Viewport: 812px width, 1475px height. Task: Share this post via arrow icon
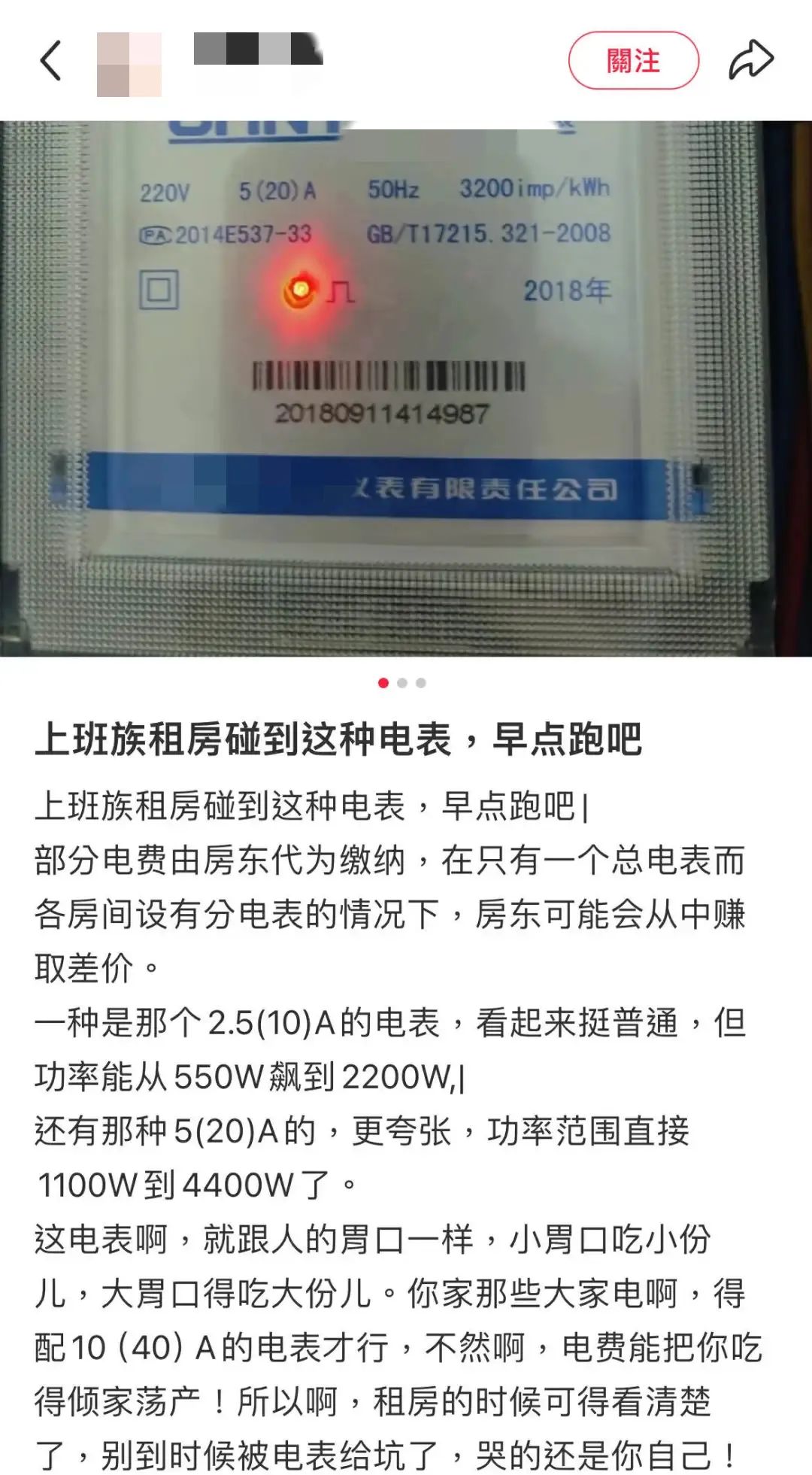(x=750, y=61)
